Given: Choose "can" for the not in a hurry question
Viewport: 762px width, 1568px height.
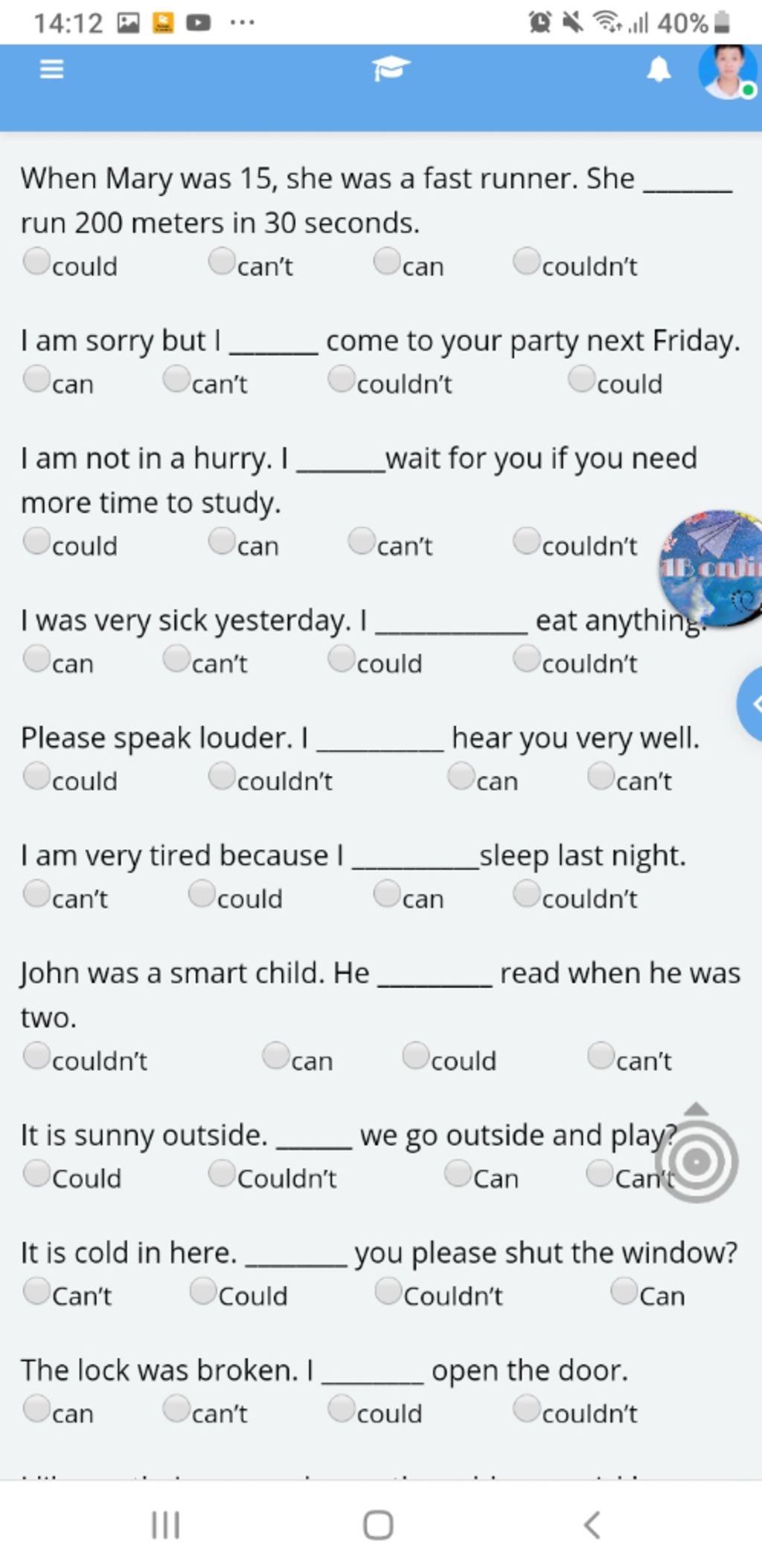Looking at the screenshot, I should click(222, 541).
